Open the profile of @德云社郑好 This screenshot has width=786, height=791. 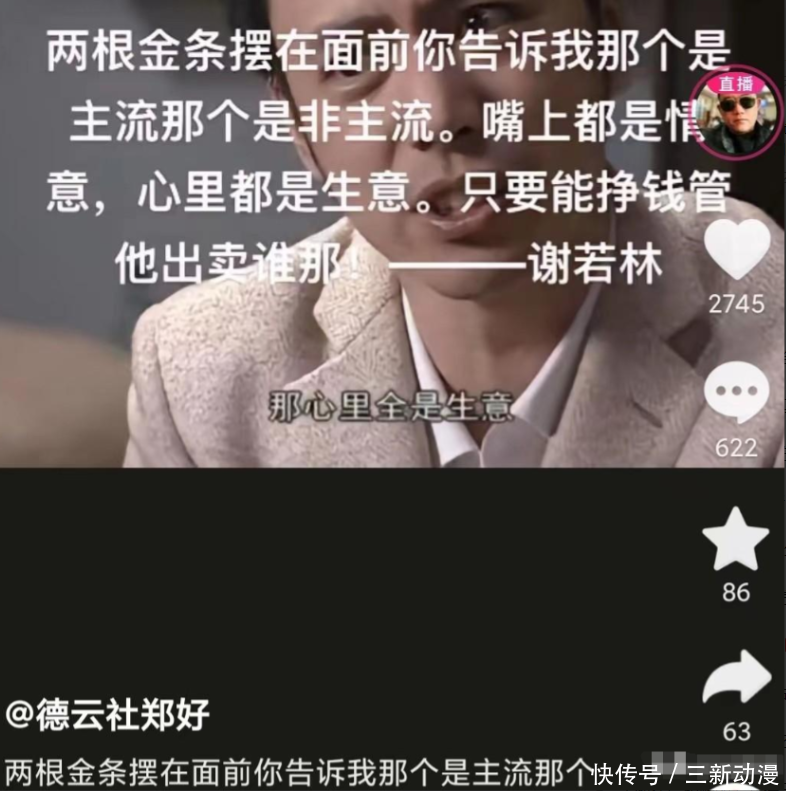[x=108, y=716]
